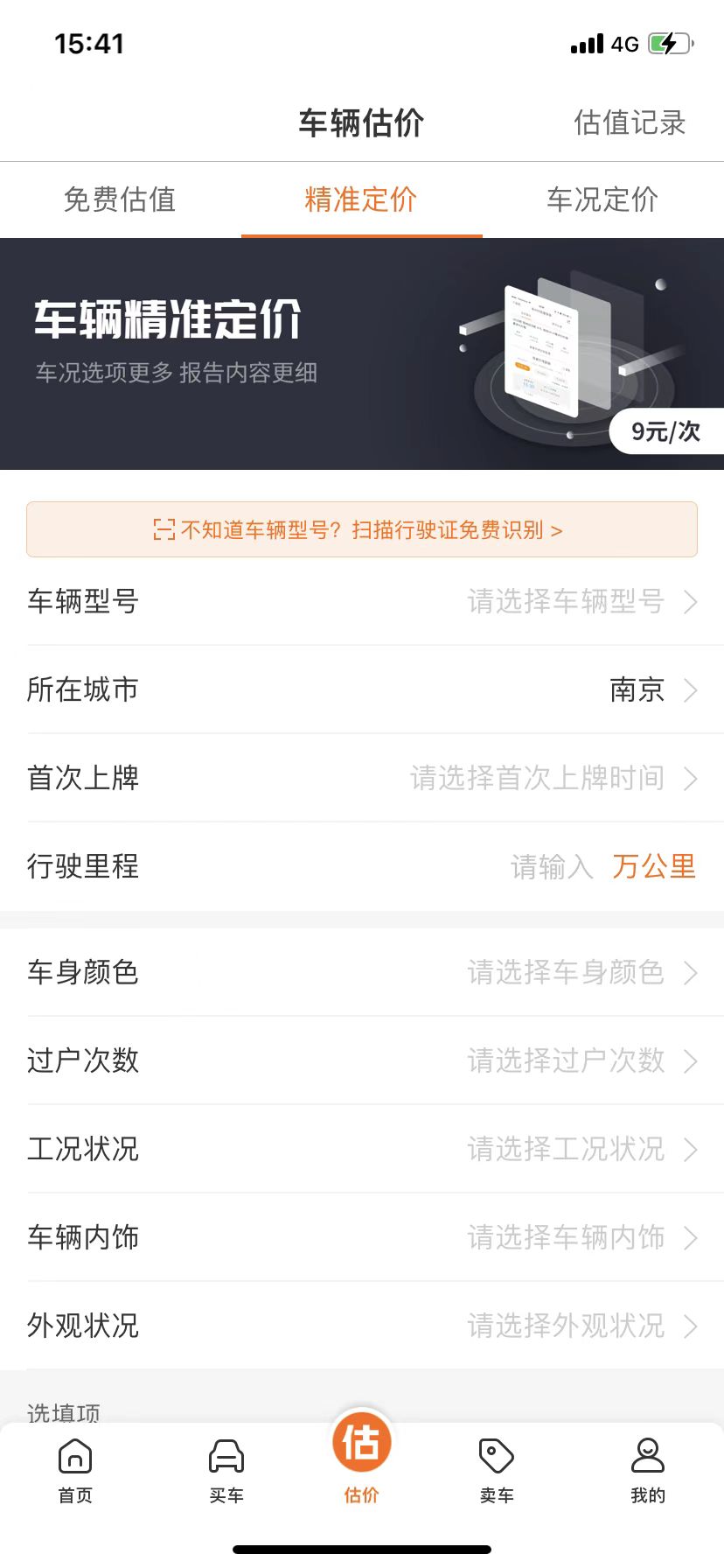This screenshot has height=1568, width=724.
Task: Open the 估值记录 valuation records
Action: [629, 123]
